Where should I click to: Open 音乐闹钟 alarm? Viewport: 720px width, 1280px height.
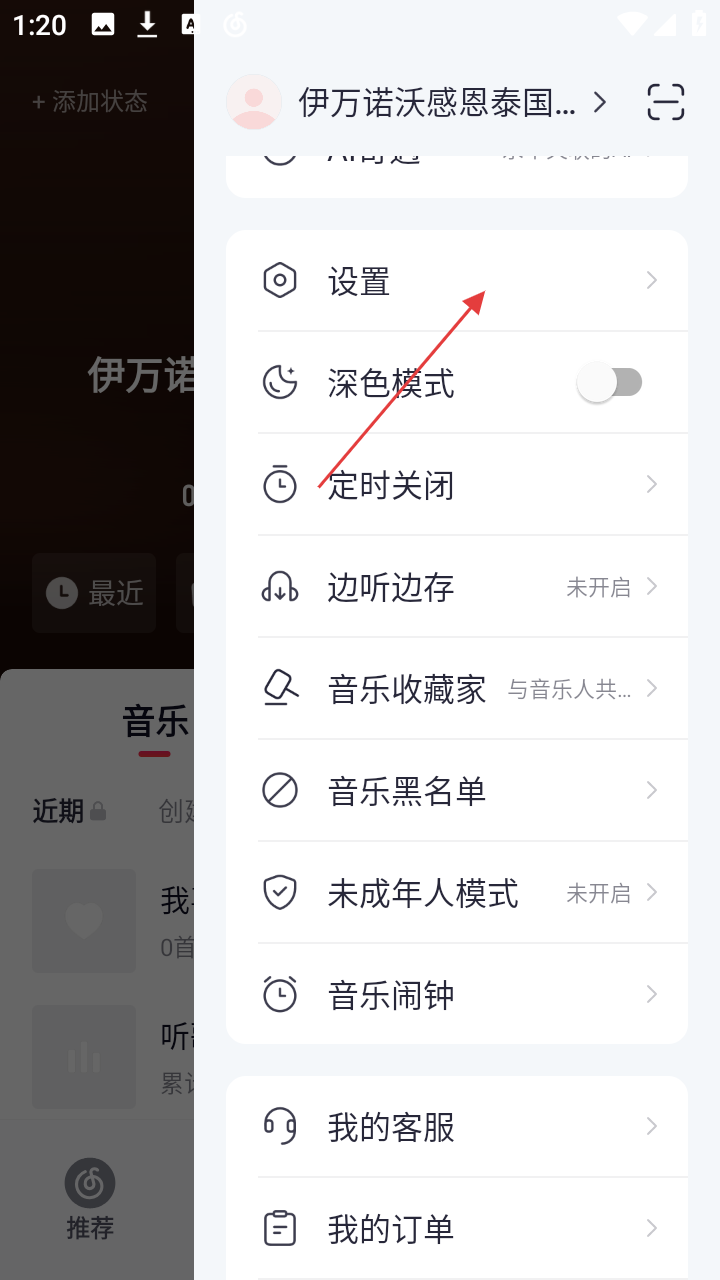(457, 995)
